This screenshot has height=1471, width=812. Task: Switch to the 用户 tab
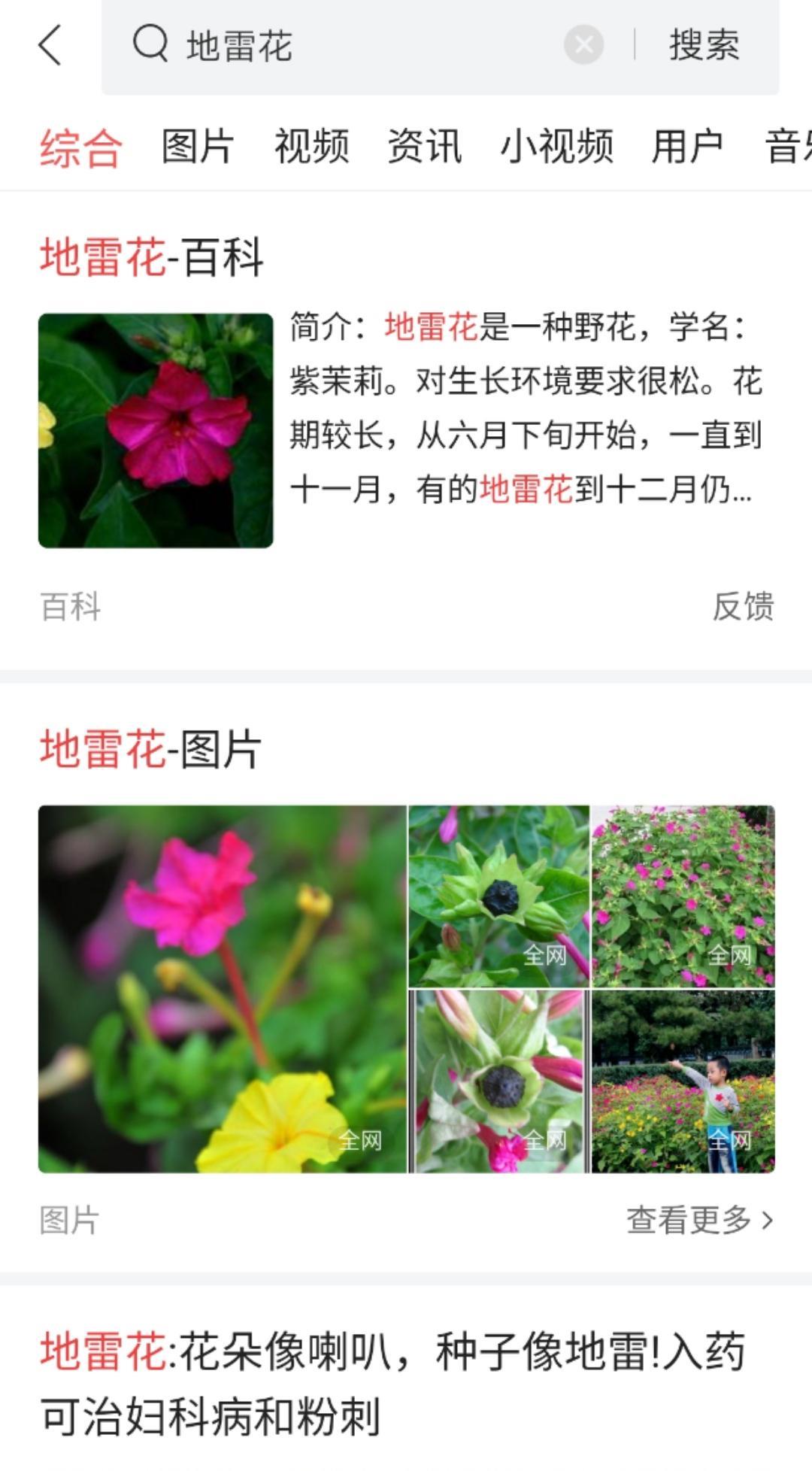point(687,146)
